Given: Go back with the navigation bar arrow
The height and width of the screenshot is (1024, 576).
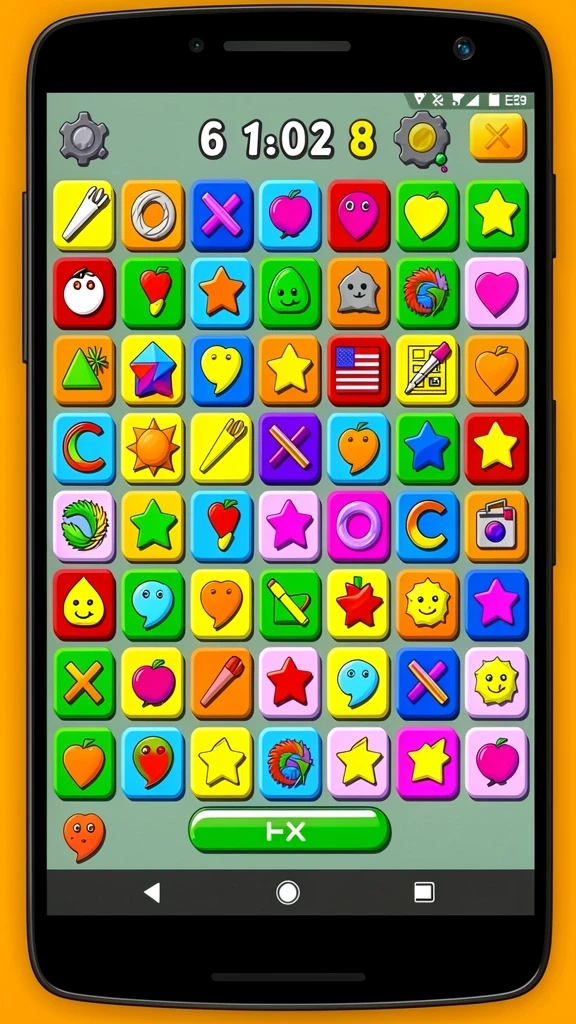Looking at the screenshot, I should (x=152, y=892).
